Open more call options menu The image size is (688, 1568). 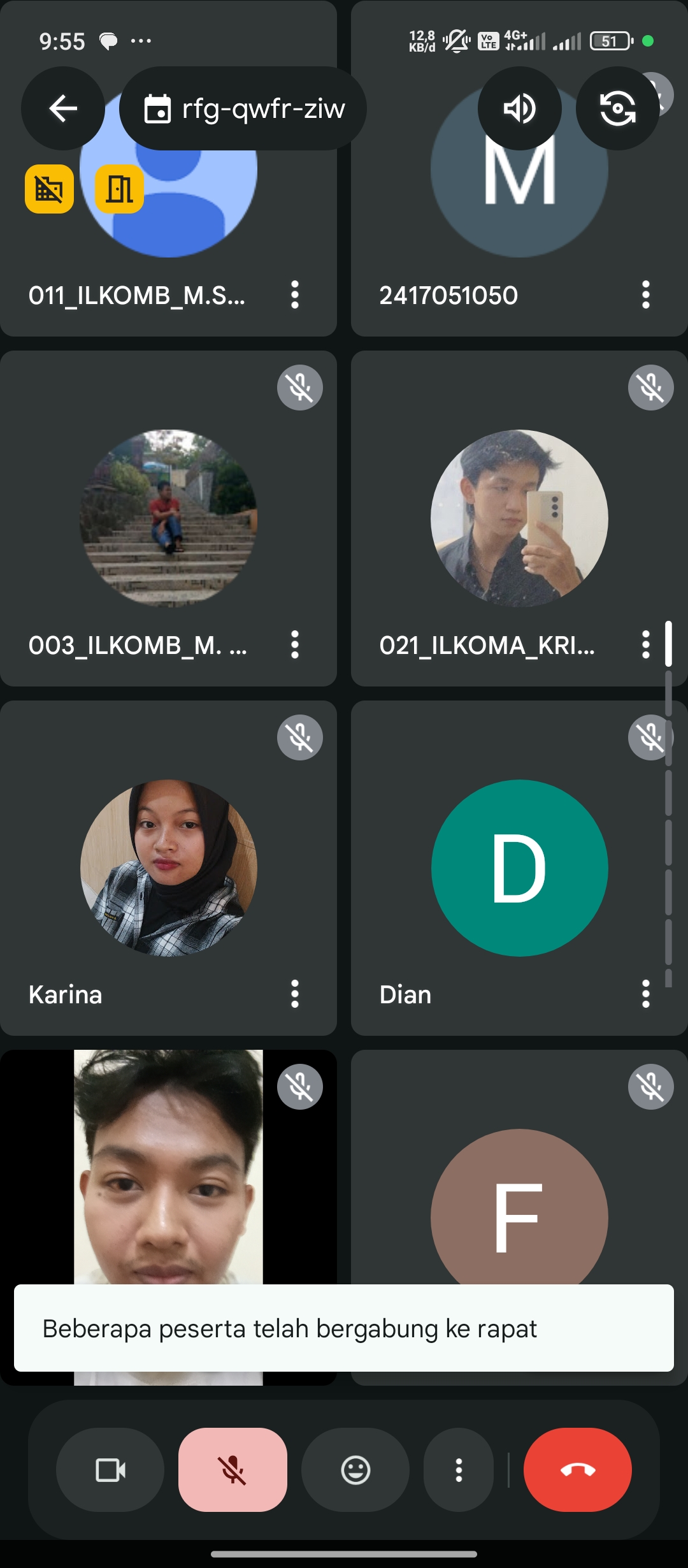click(x=459, y=1470)
